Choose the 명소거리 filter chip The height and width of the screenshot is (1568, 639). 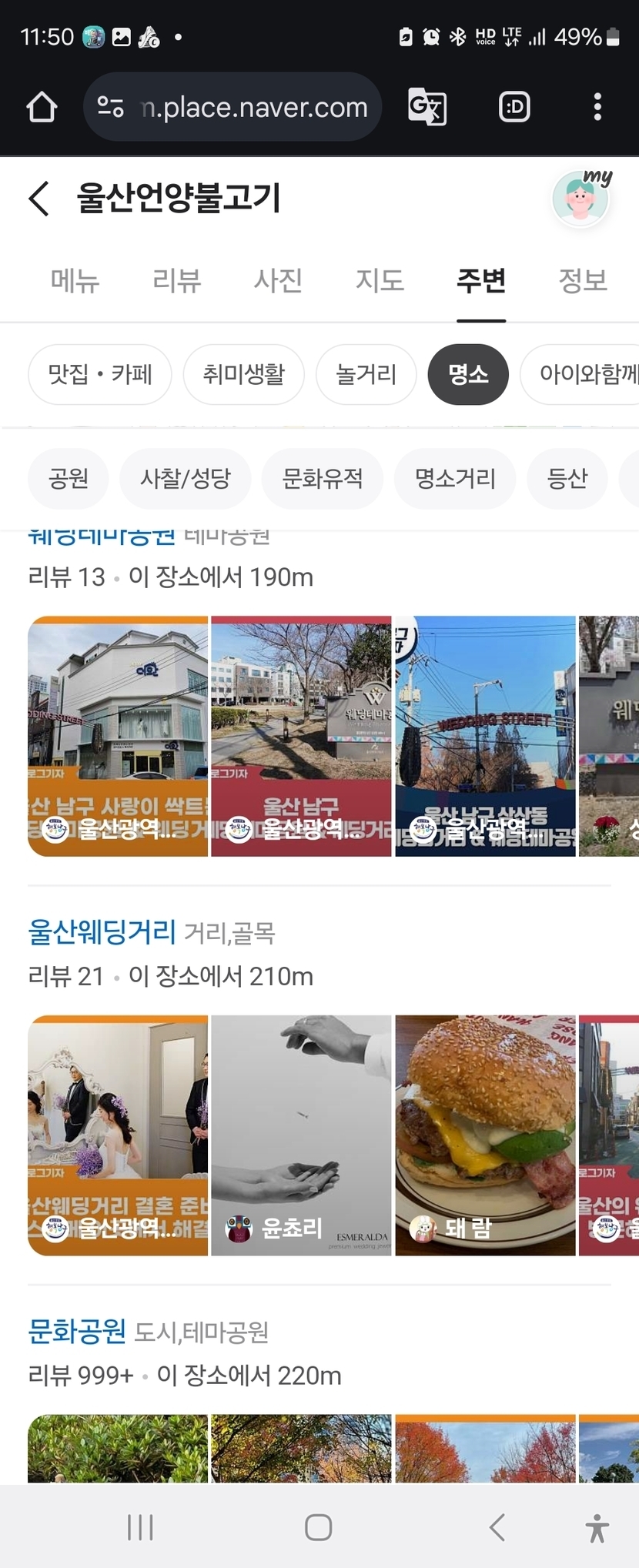point(455,479)
